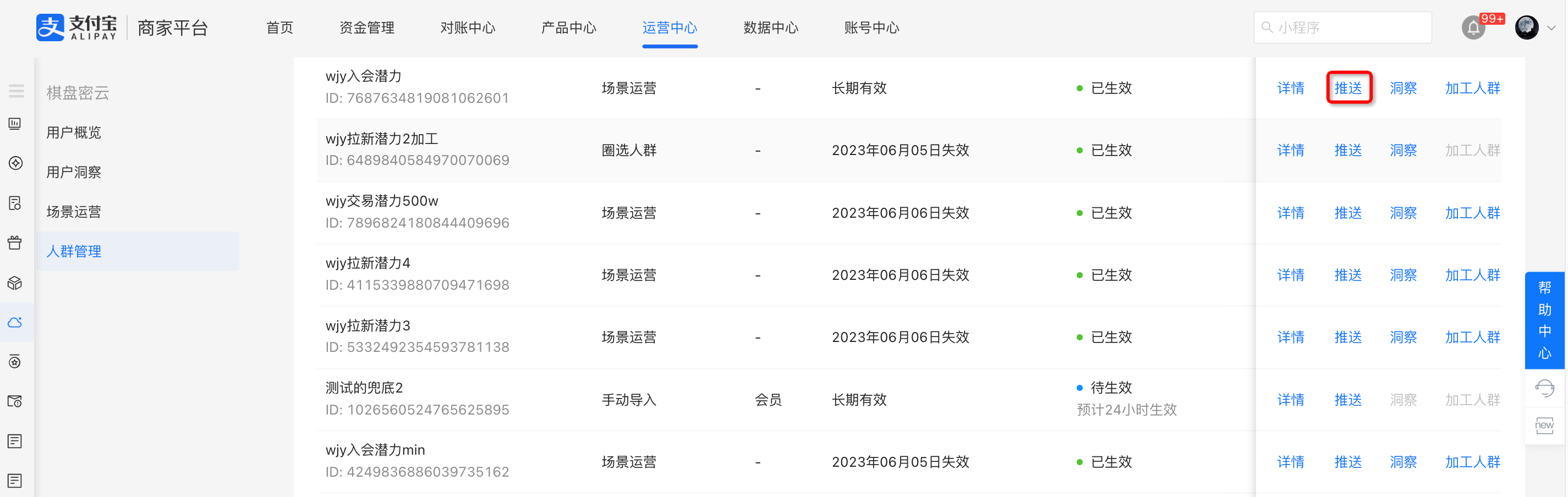Image resolution: width=1568 pixels, height=497 pixels.
Task: Tap 加工人群 for wjy拉新潜力4
Action: click(1472, 275)
